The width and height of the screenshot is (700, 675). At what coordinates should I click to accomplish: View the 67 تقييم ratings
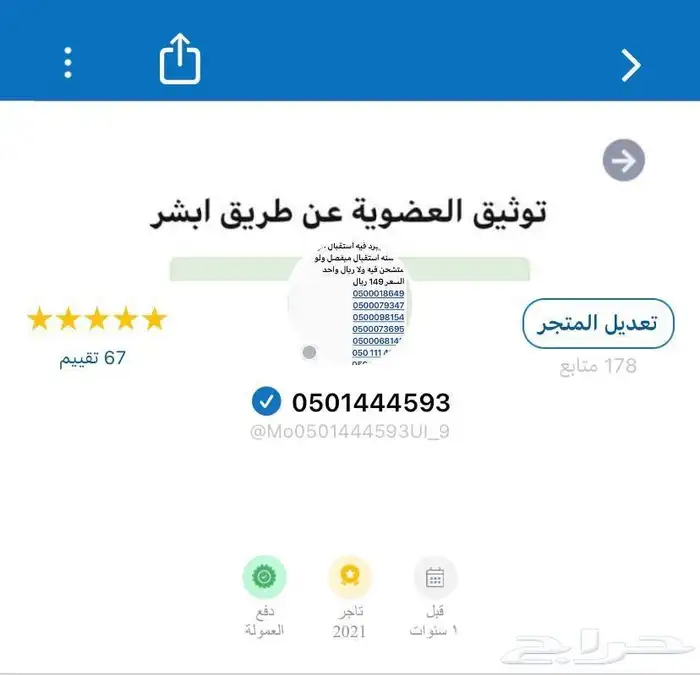pos(92,357)
